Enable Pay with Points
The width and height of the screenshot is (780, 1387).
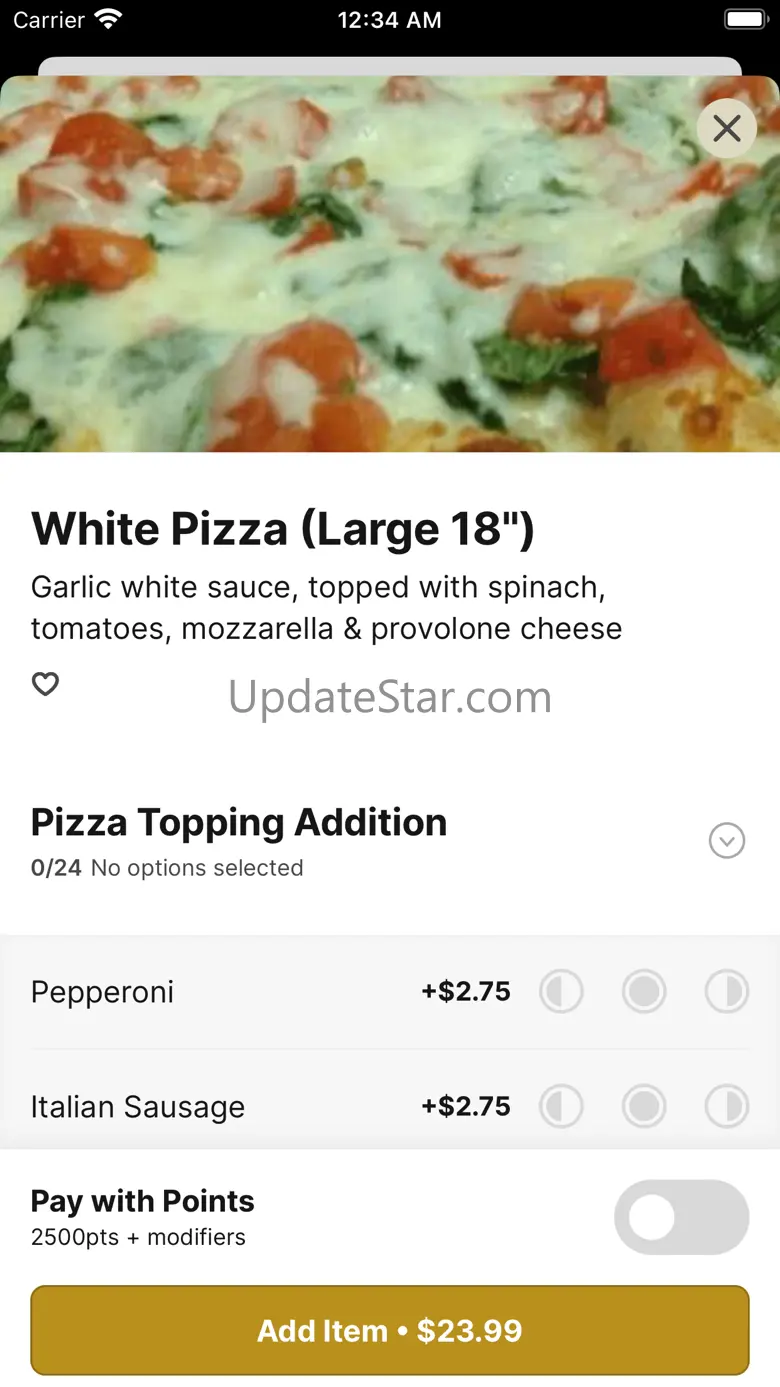(681, 1217)
